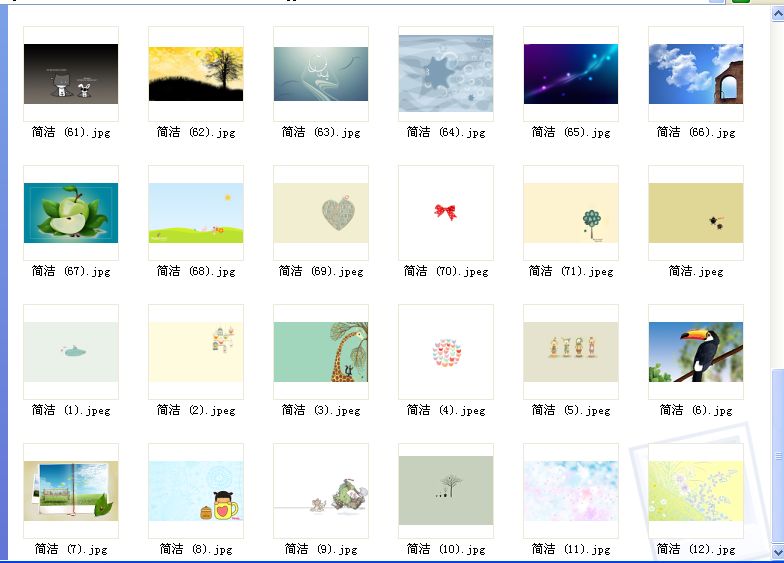This screenshot has width=784, height=563.
Task: Open the picture 简洁 (64).jpg
Action: [x=446, y=74]
